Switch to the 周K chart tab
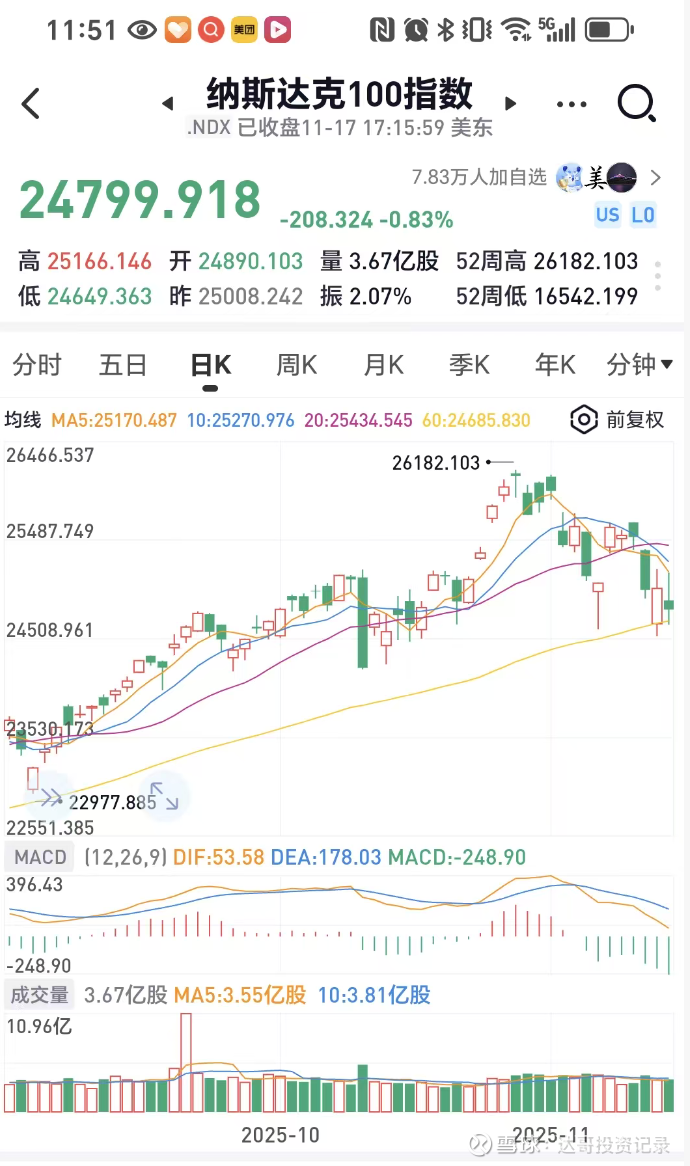 click(x=296, y=366)
